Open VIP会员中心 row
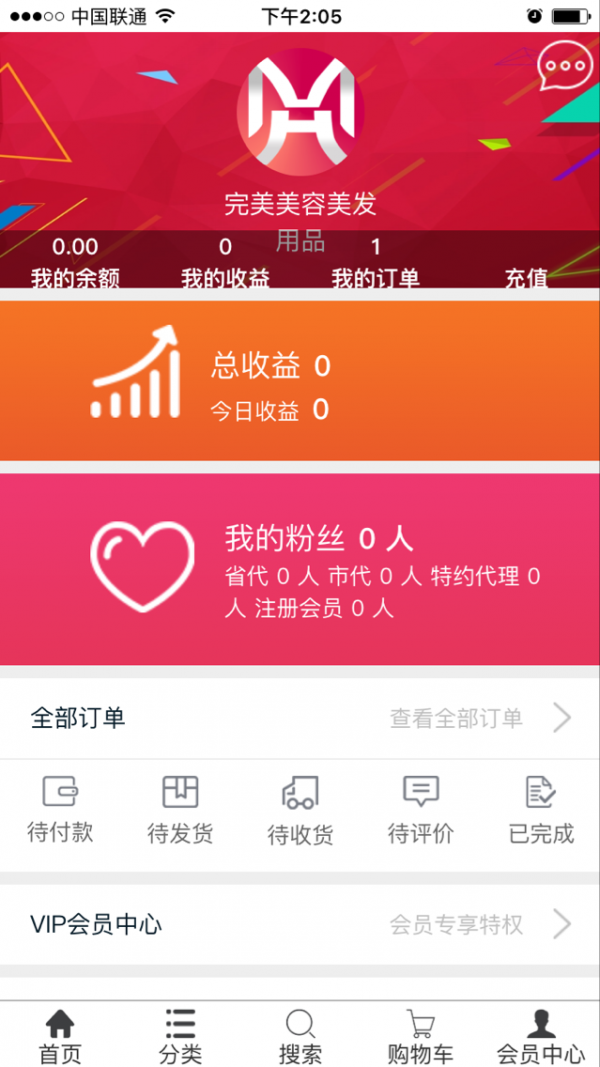 300,924
